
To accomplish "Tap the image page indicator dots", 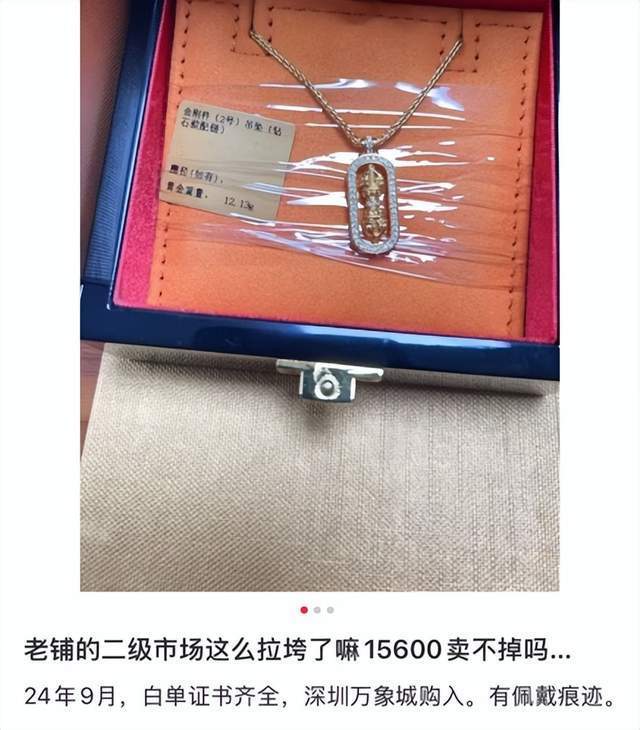I will pyautogui.click(x=317, y=609).
